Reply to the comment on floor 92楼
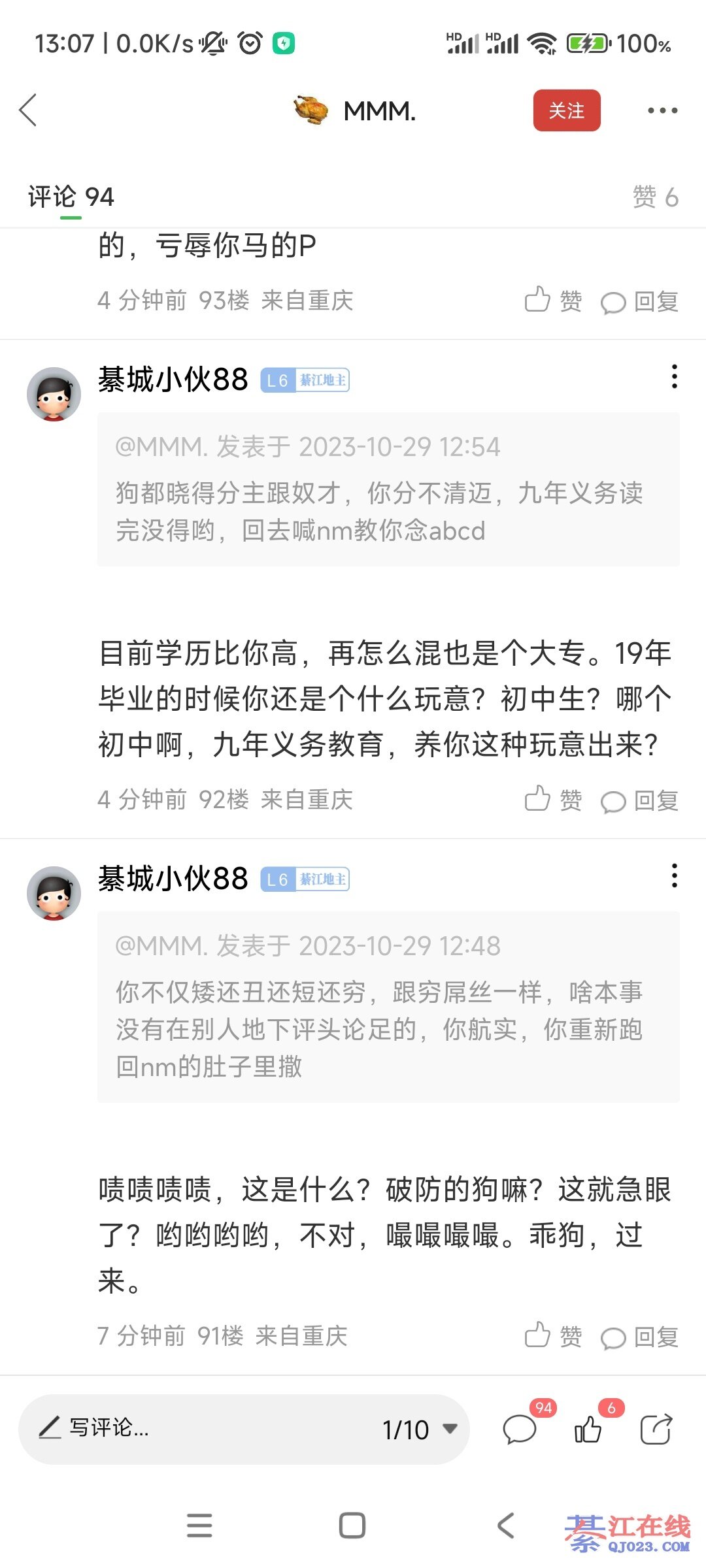Viewport: 706px width, 1568px height. point(639,801)
